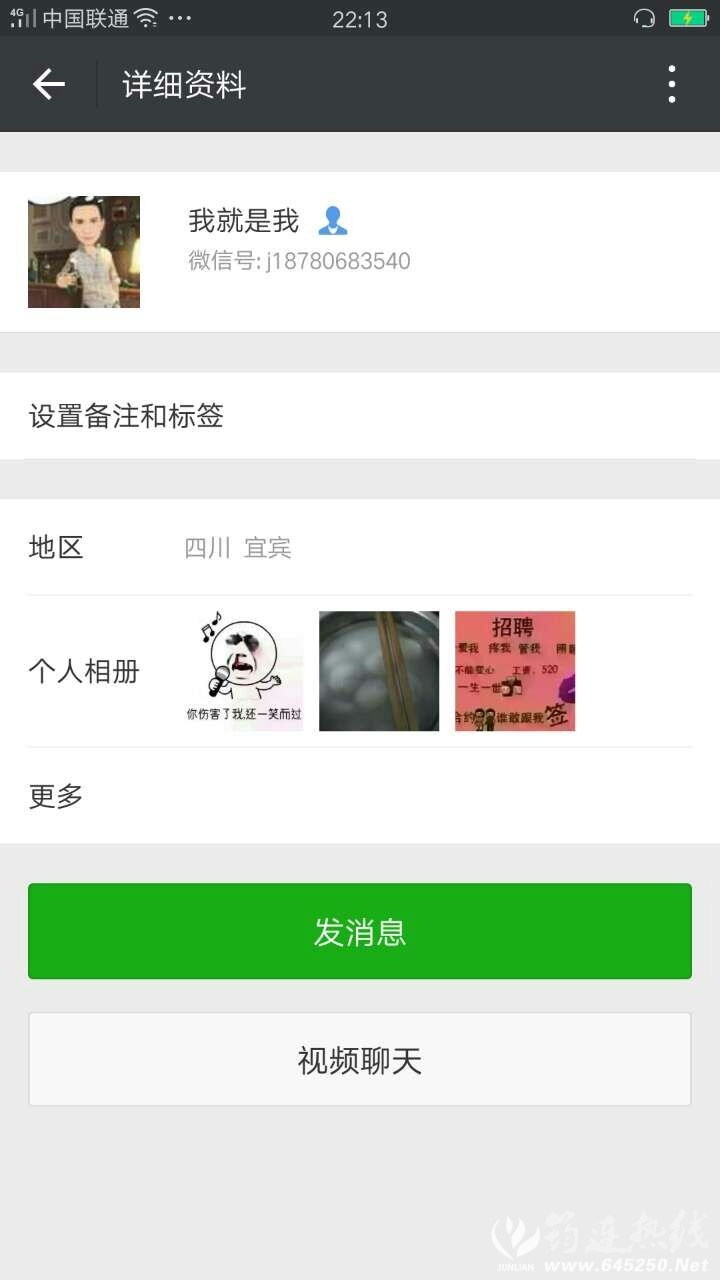Open the 个人相册 photo album row
Screen dimensions: 720x1280
(x=360, y=671)
